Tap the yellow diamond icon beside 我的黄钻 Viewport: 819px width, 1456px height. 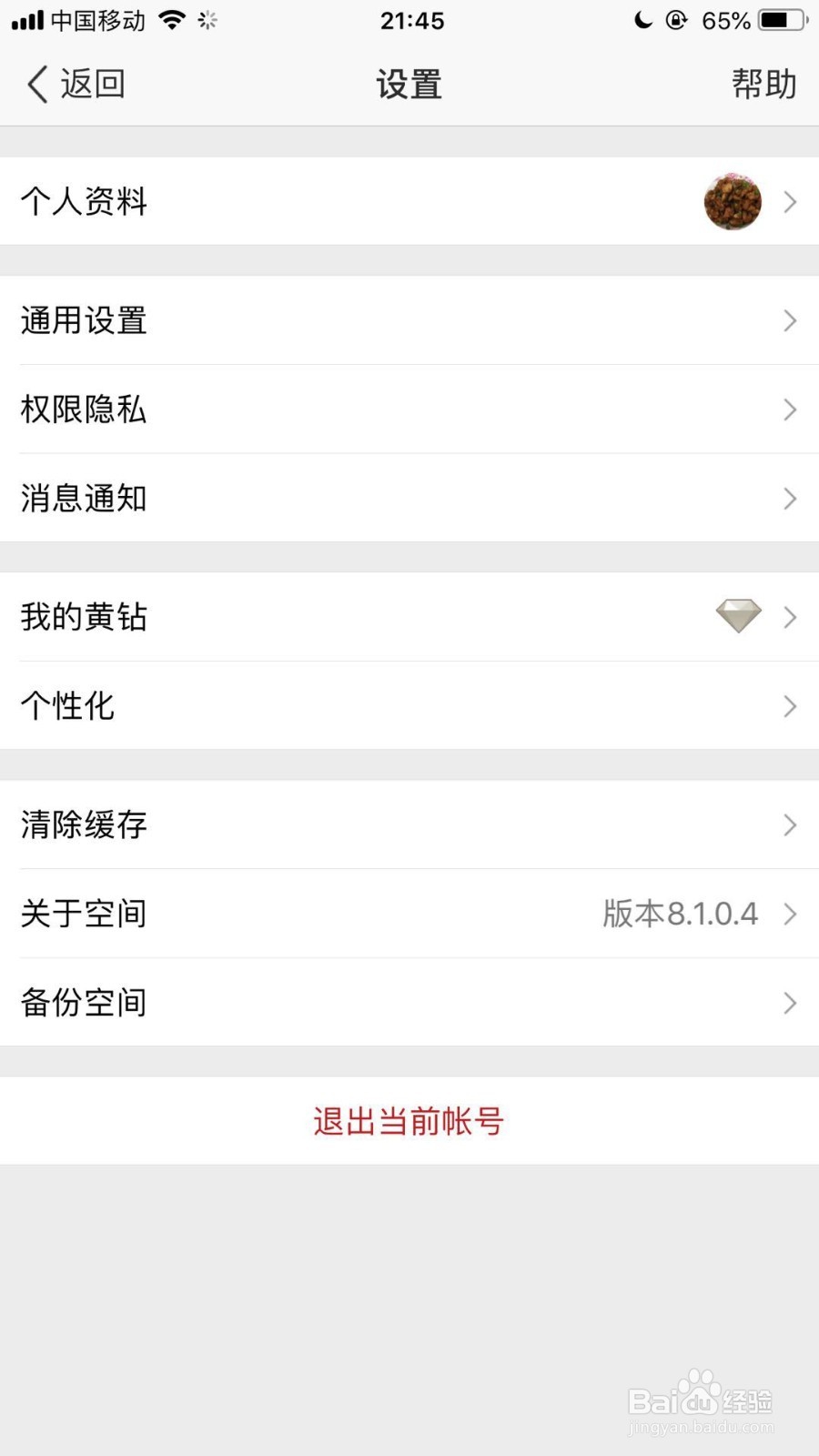point(737,616)
